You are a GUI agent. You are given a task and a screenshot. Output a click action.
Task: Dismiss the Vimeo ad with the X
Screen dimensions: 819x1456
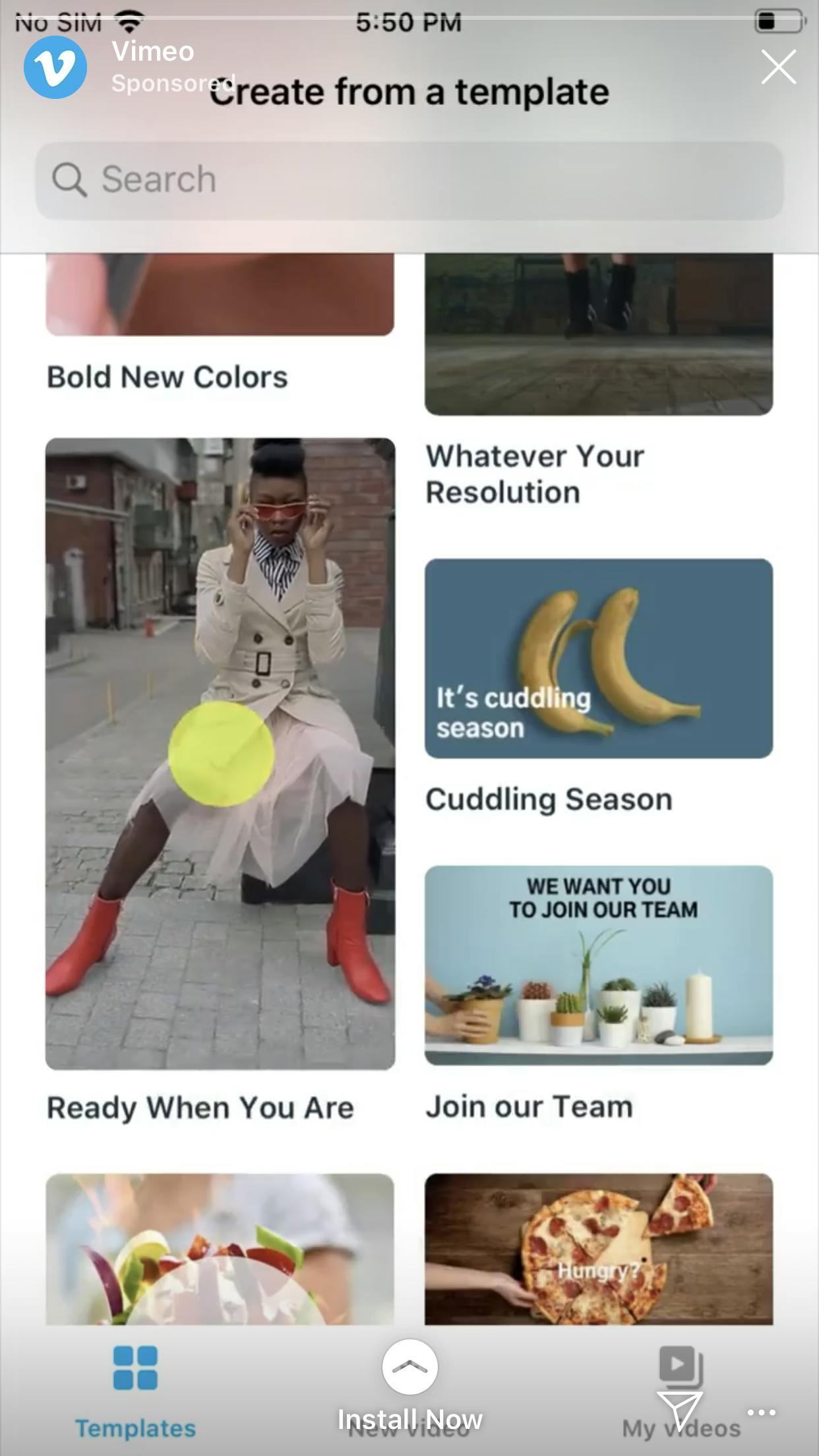pos(778,67)
